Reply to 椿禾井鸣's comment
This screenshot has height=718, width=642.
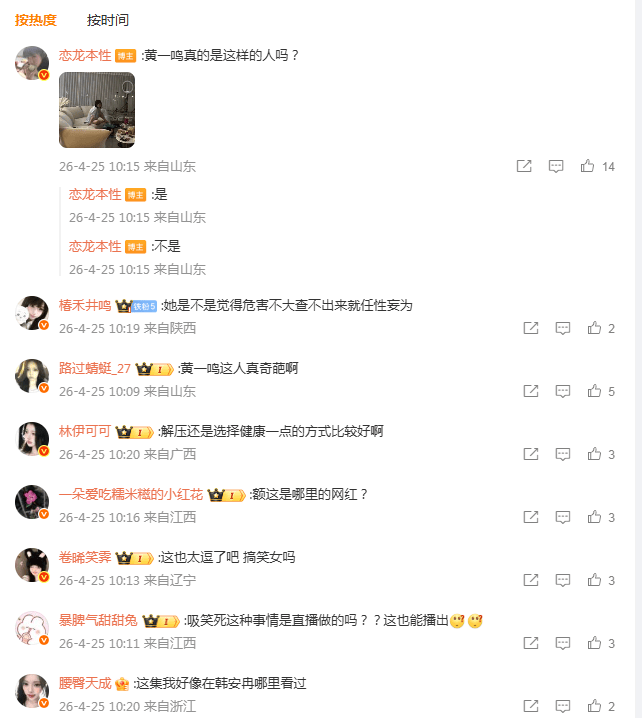[x=563, y=328]
